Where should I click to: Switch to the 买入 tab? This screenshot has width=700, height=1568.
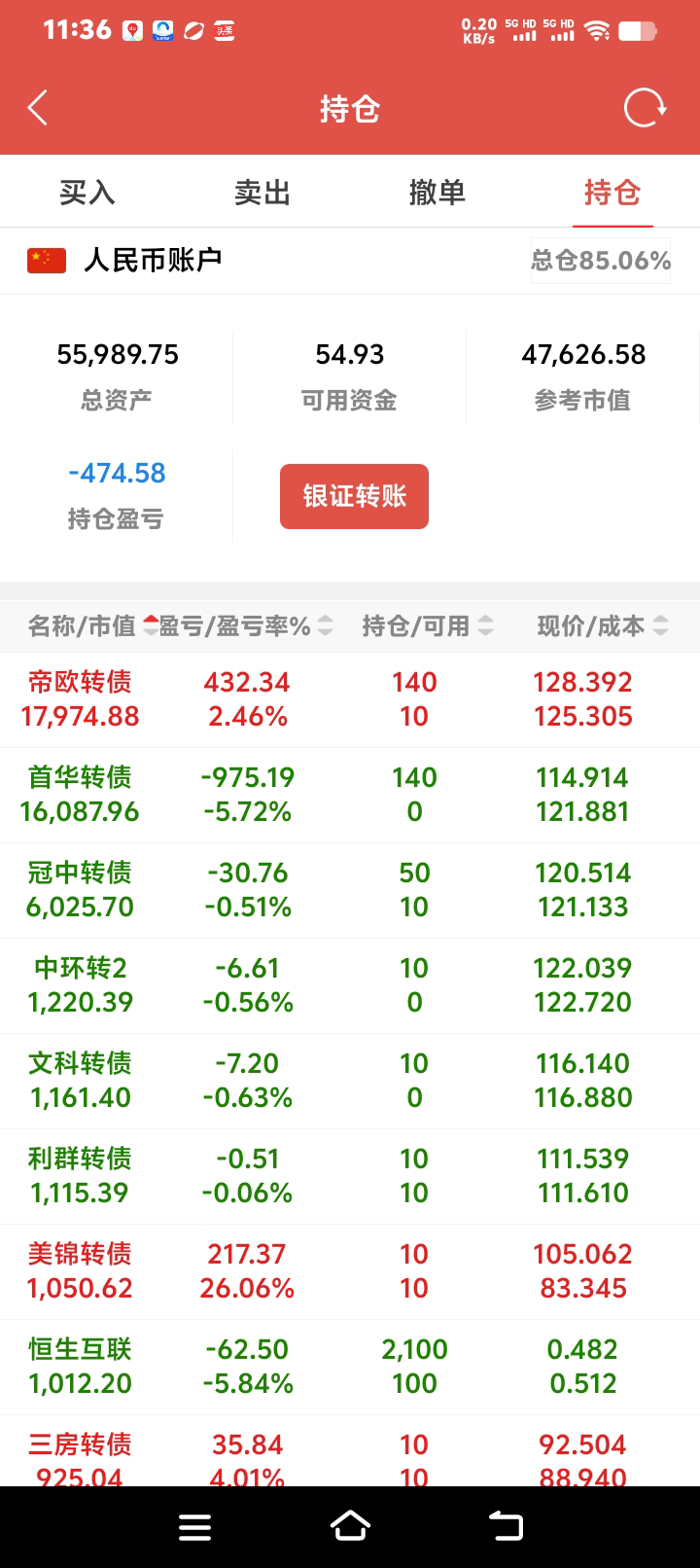tap(87, 193)
